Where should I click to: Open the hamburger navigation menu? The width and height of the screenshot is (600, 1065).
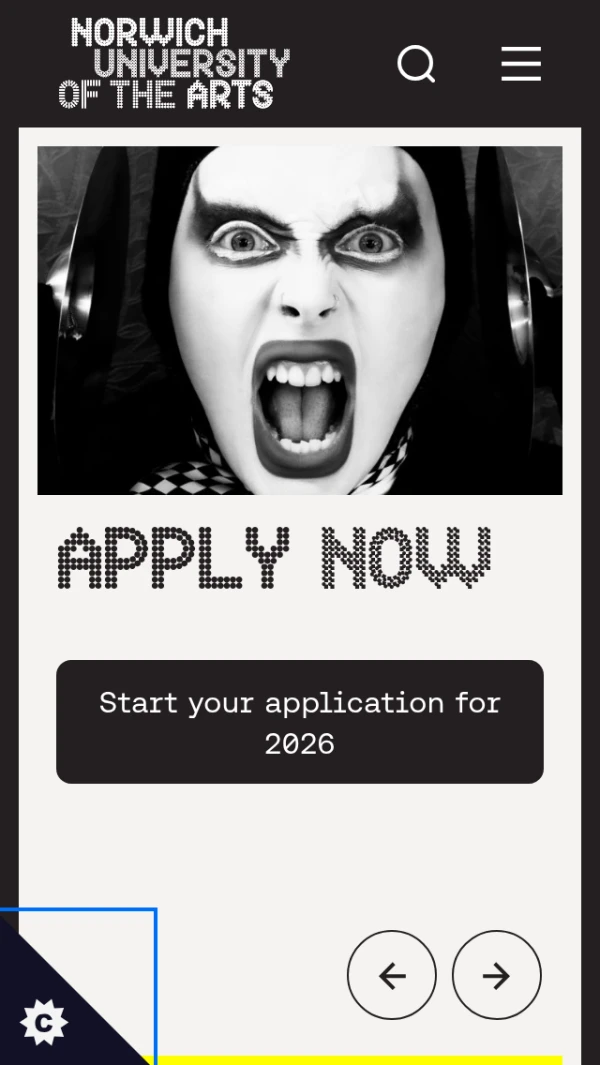[x=521, y=64]
